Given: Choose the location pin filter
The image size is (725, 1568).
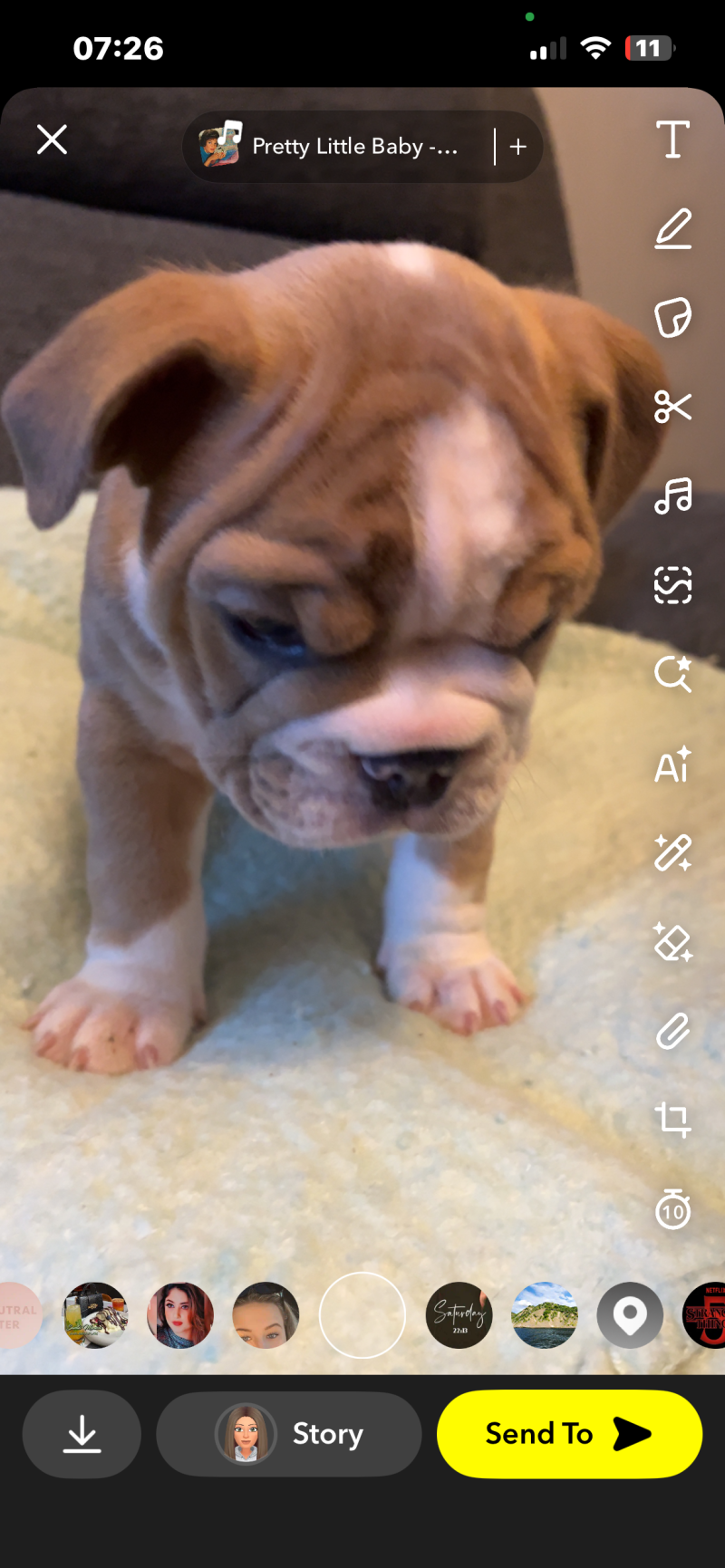Looking at the screenshot, I should pyautogui.click(x=630, y=1315).
